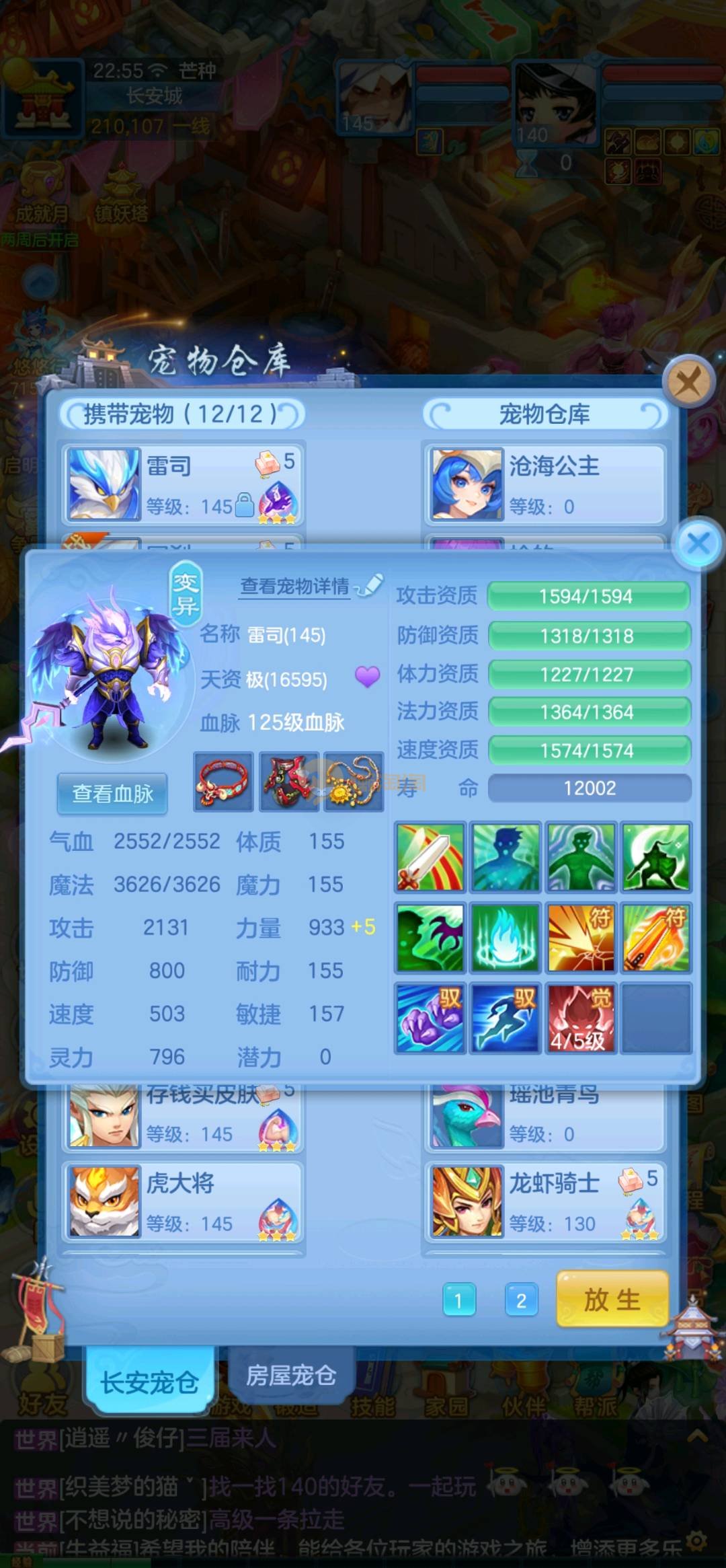View the 觉 4/5级 awakening skill
Image resolution: width=726 pixels, height=1568 pixels.
coord(580,1018)
